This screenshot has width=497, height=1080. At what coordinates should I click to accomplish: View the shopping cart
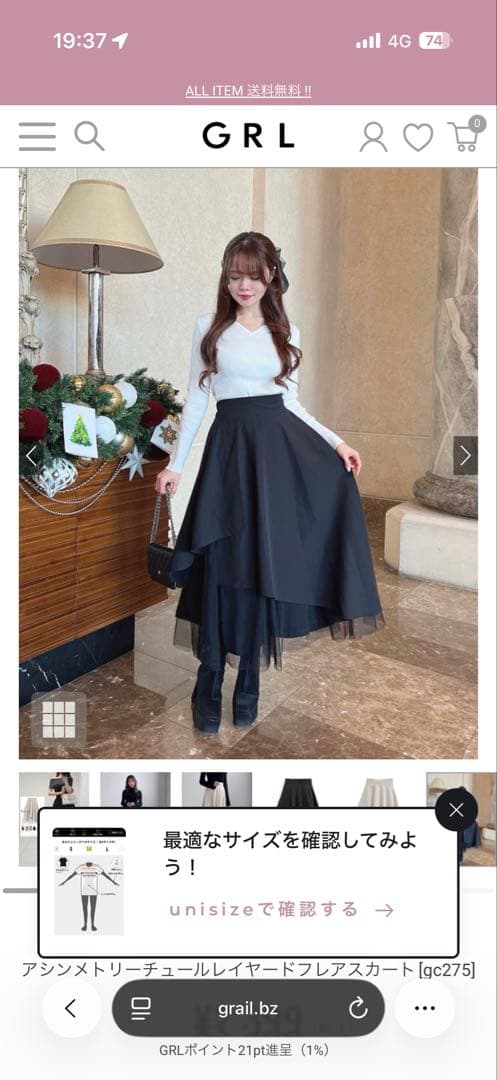click(465, 134)
